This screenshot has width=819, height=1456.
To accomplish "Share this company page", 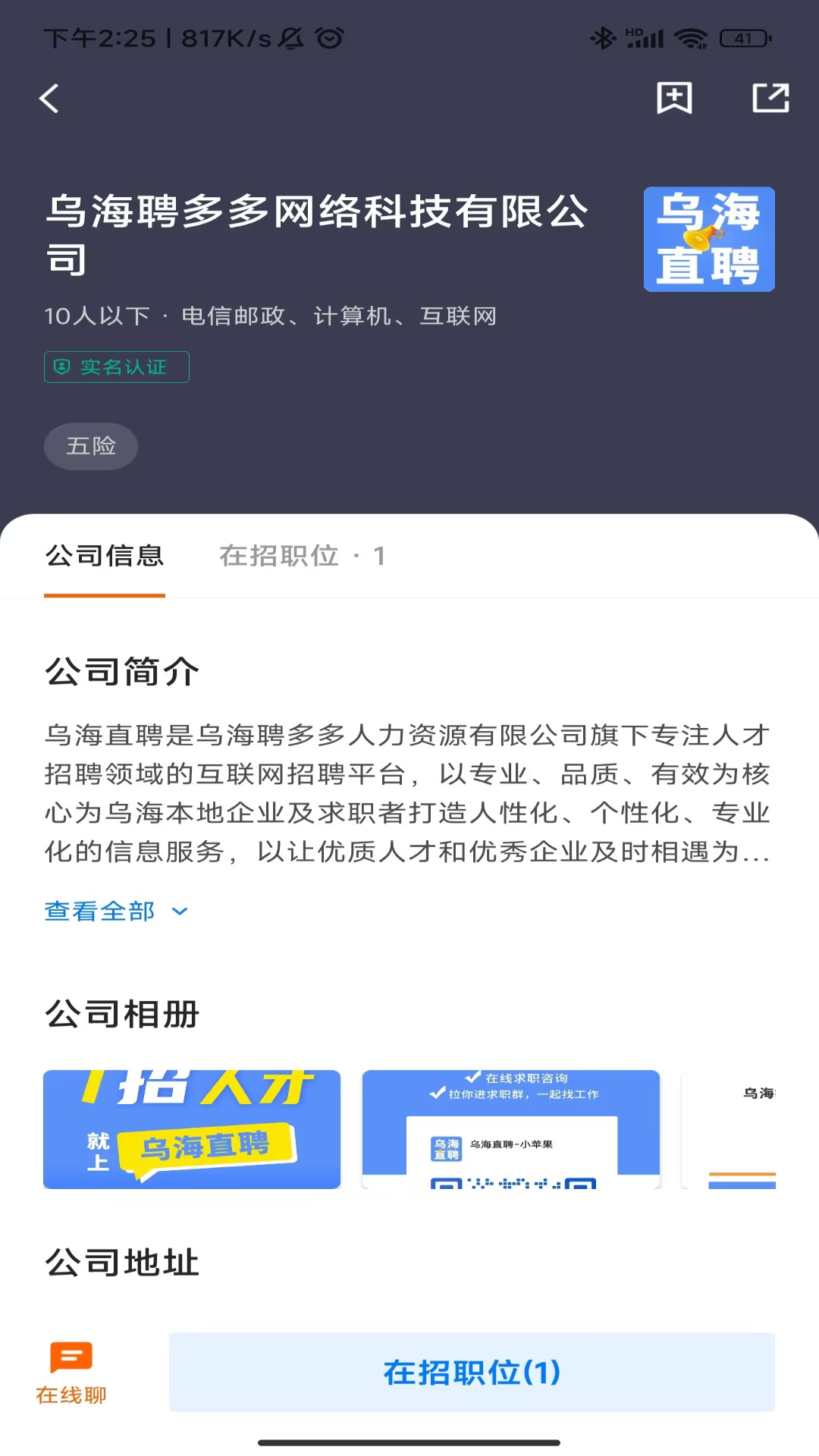I will [770, 98].
